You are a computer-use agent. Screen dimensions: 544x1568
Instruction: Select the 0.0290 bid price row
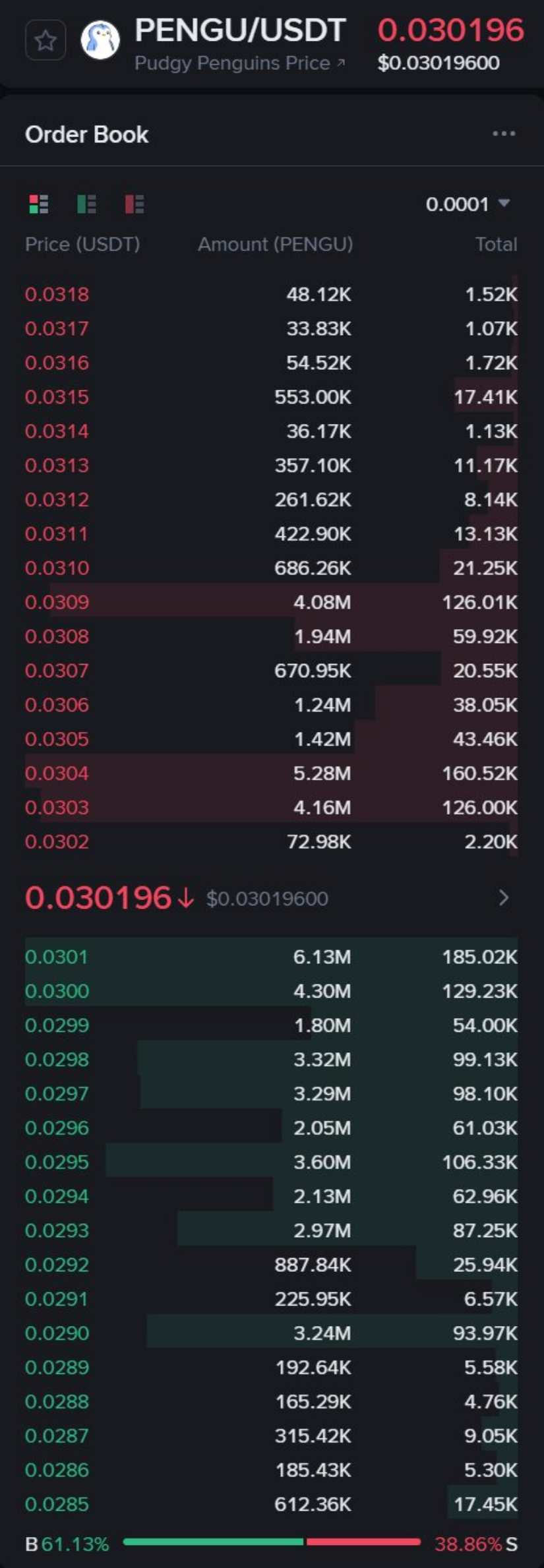271,1333
